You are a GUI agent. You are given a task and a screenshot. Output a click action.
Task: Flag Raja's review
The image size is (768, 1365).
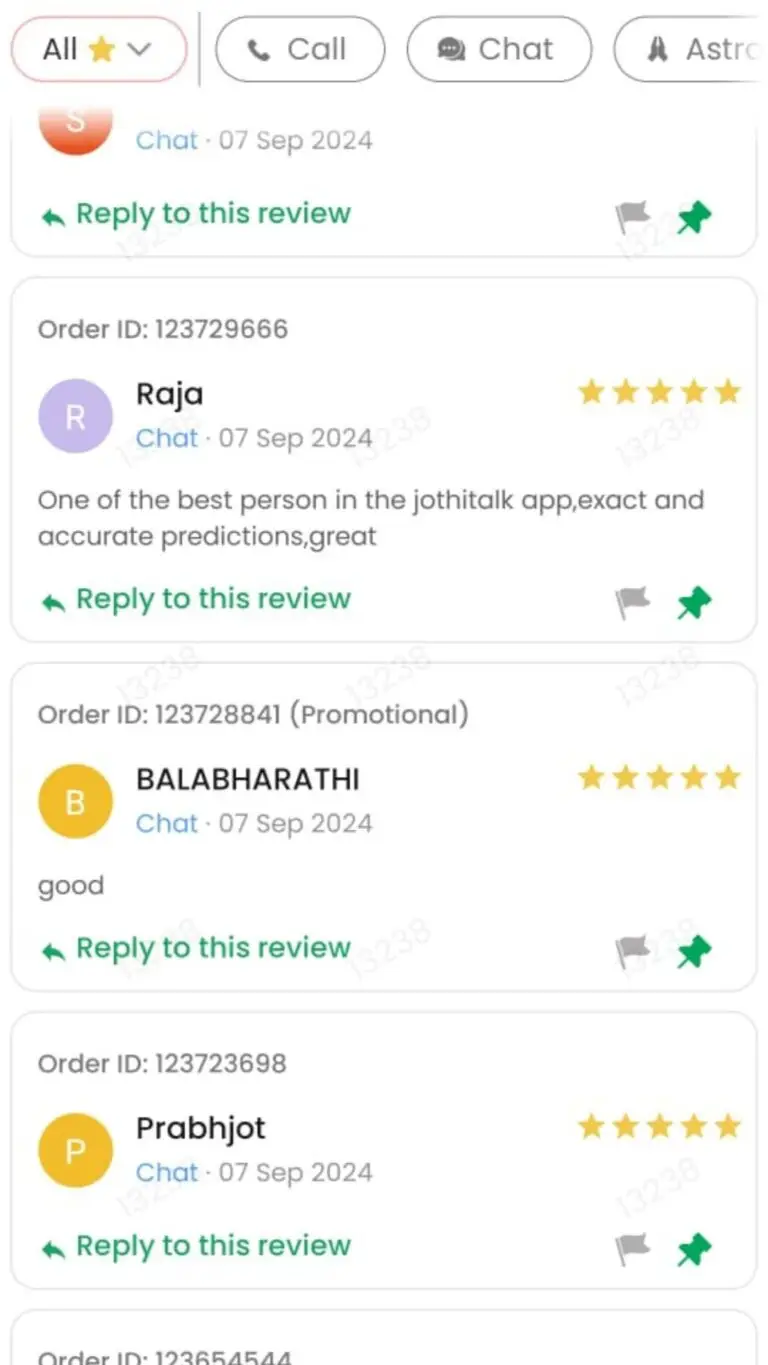coord(632,602)
